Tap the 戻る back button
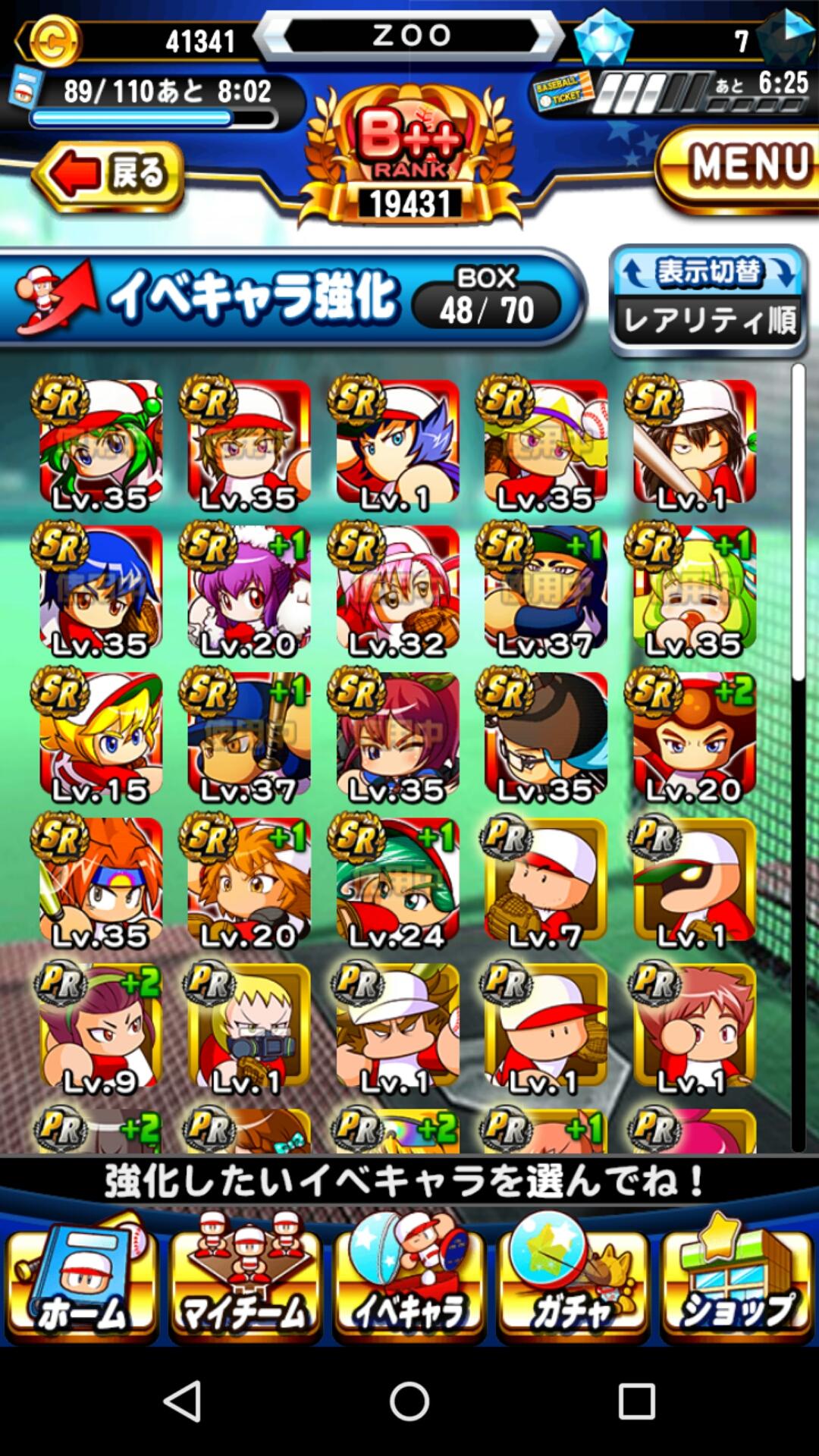The height and width of the screenshot is (1456, 819). coord(110,174)
